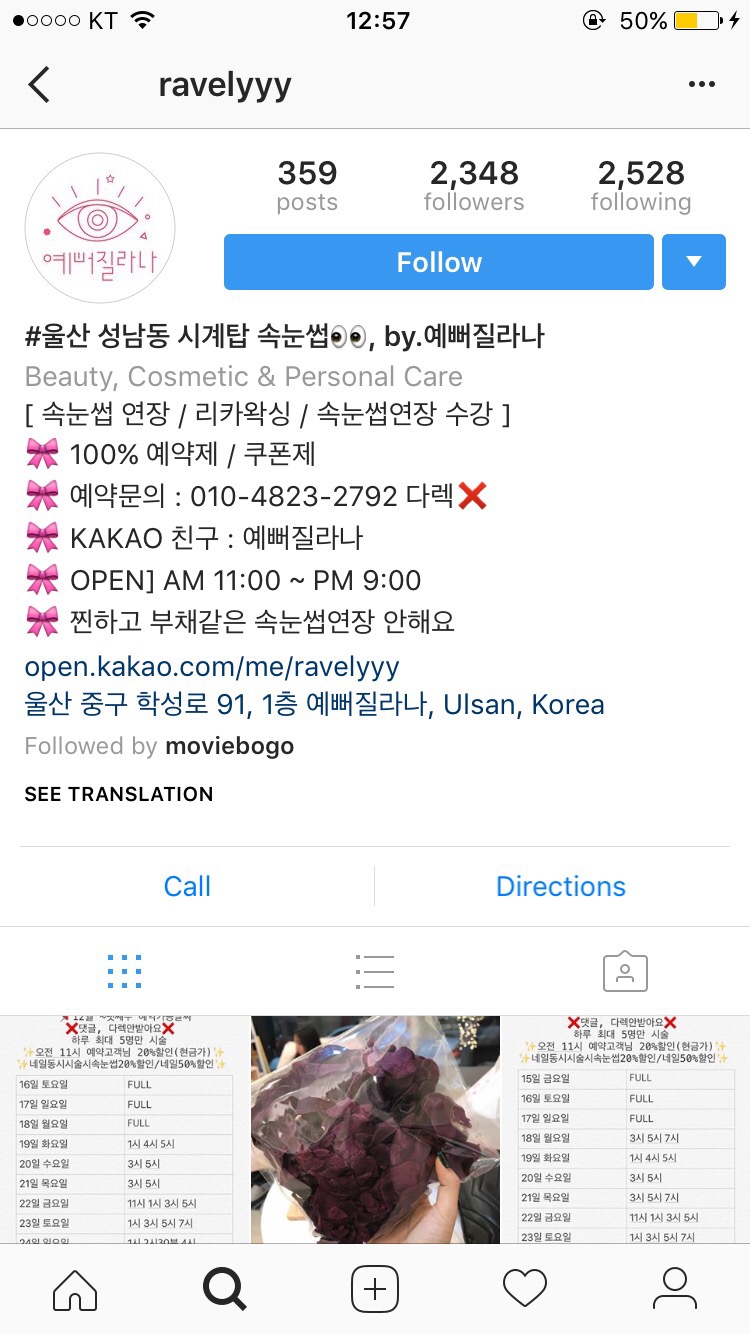Open my profile tab

(x=675, y=1288)
